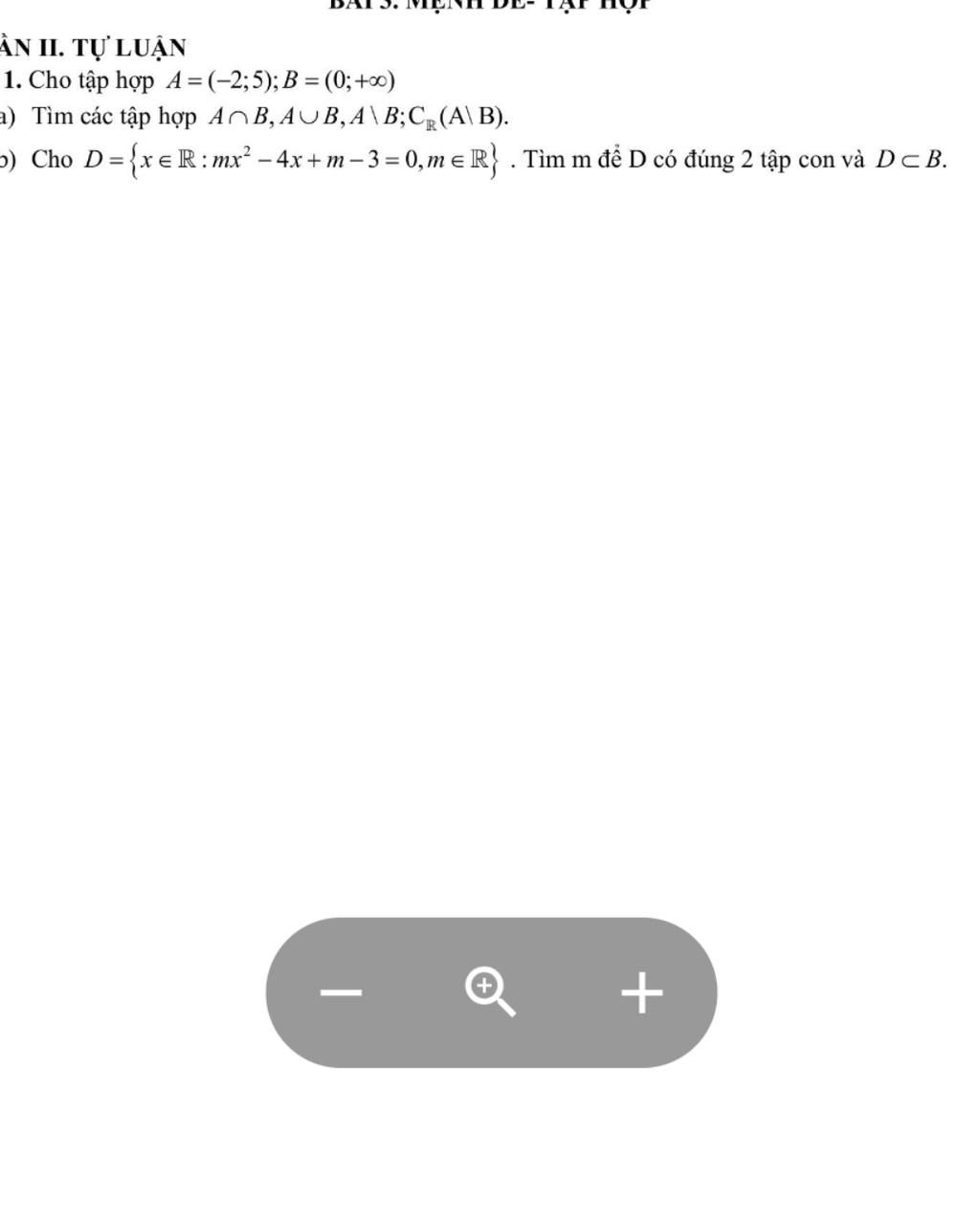Zoom out with the minus button
Image resolution: width=980 pixels, height=1224 pixels.
(x=341, y=992)
